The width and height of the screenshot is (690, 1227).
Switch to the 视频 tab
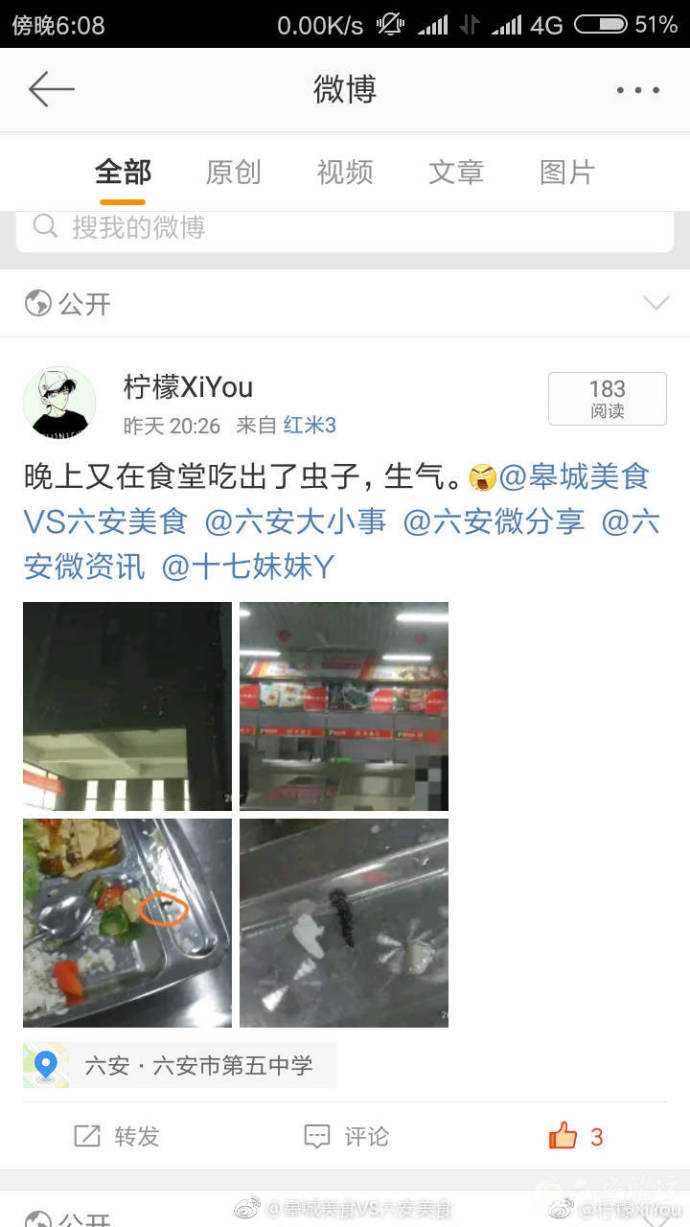point(345,172)
